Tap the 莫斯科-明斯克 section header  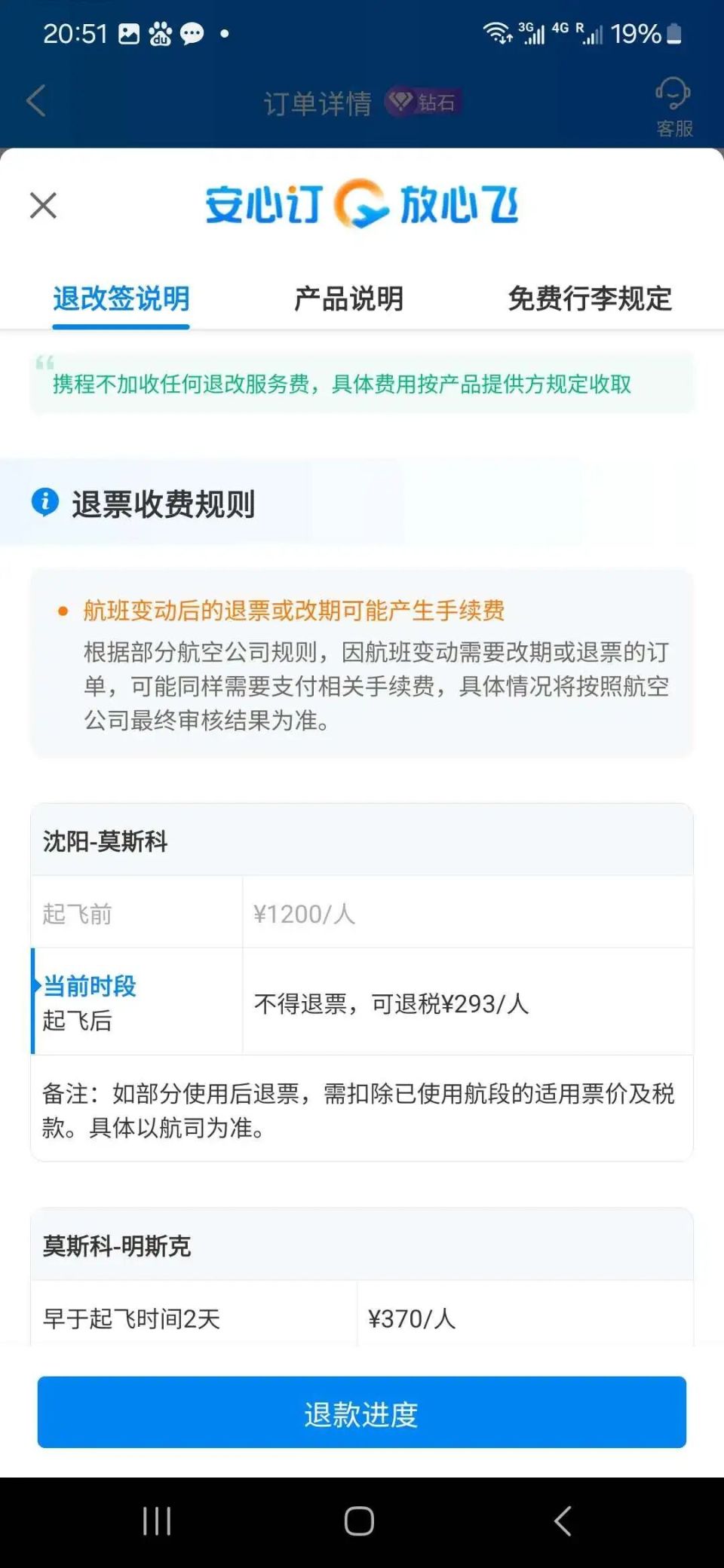[x=117, y=1244]
